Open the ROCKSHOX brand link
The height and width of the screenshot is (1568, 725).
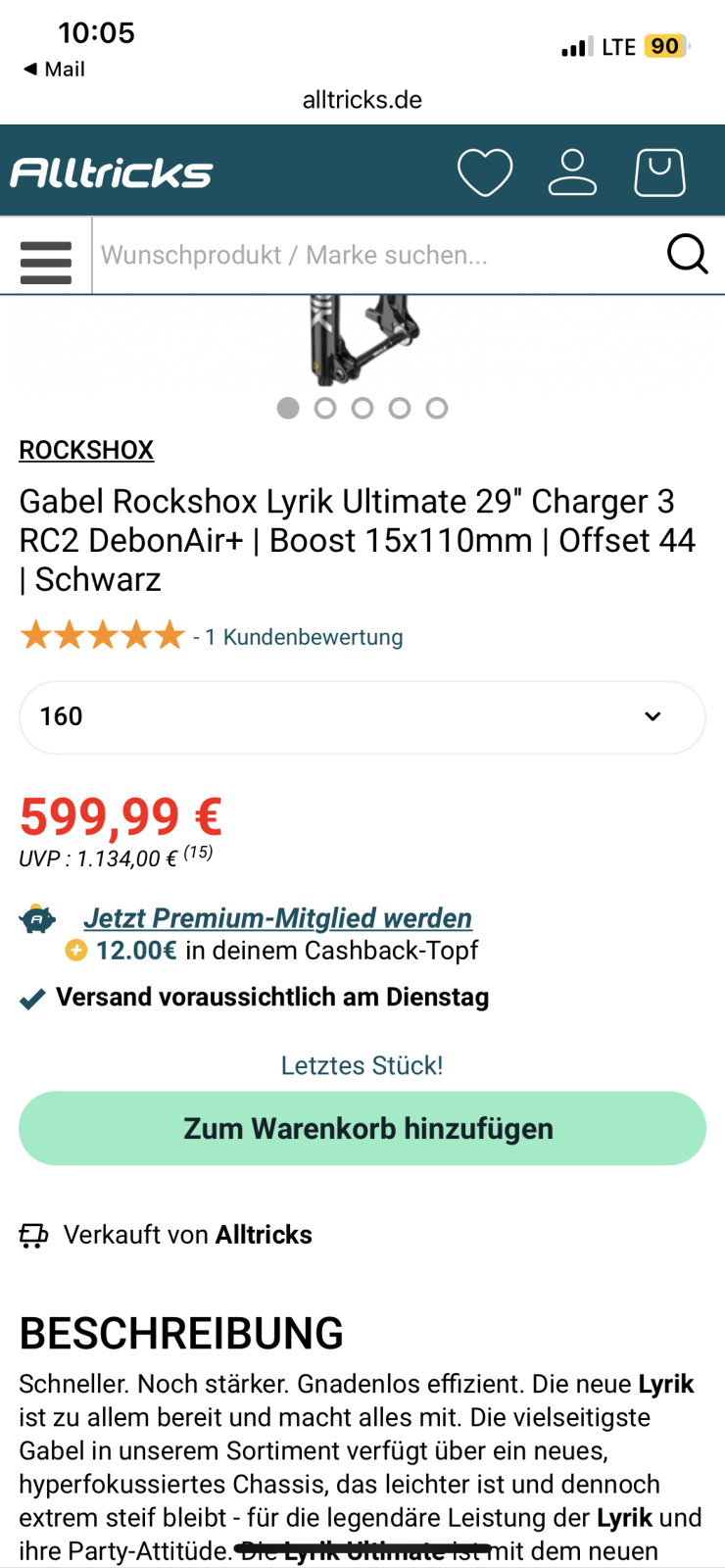pos(86,450)
